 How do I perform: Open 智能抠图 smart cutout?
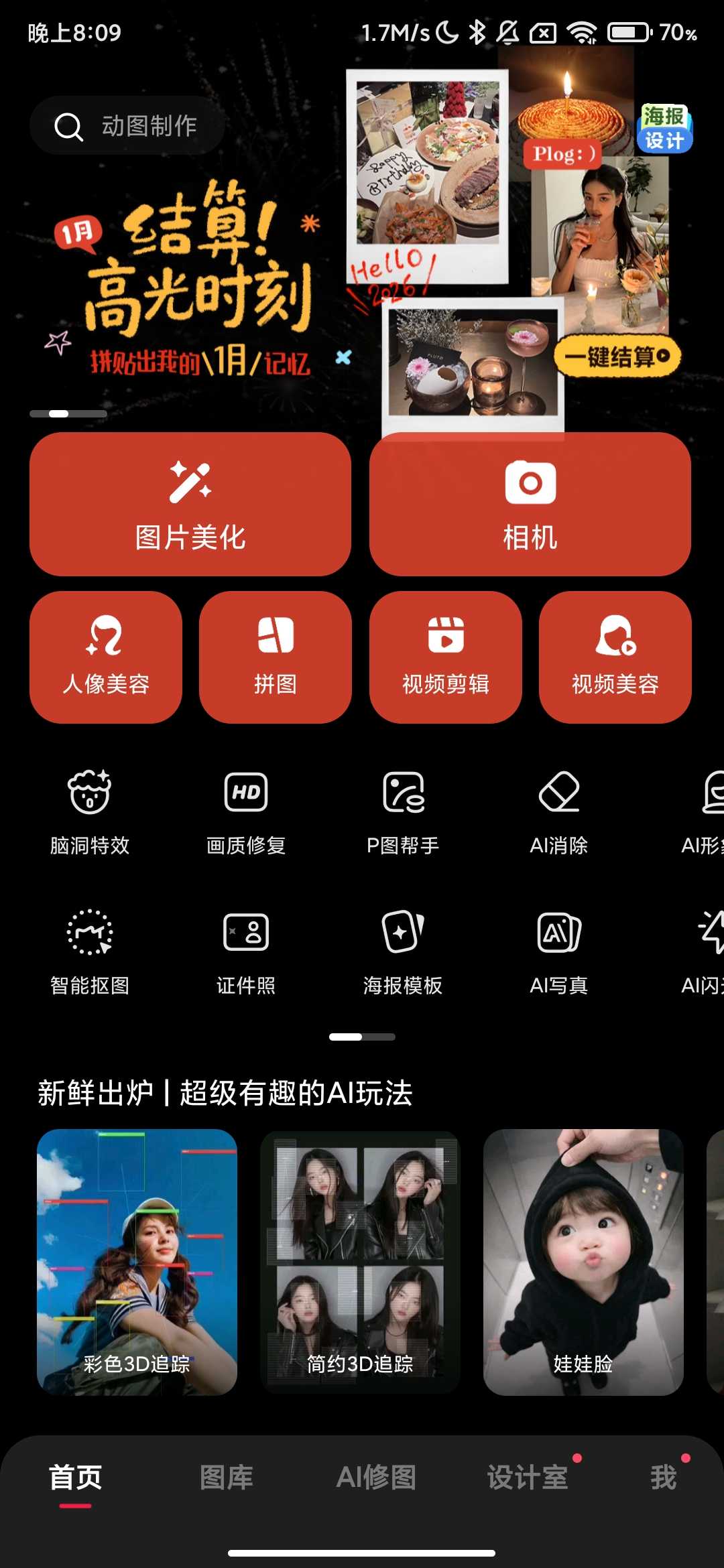coord(90,950)
